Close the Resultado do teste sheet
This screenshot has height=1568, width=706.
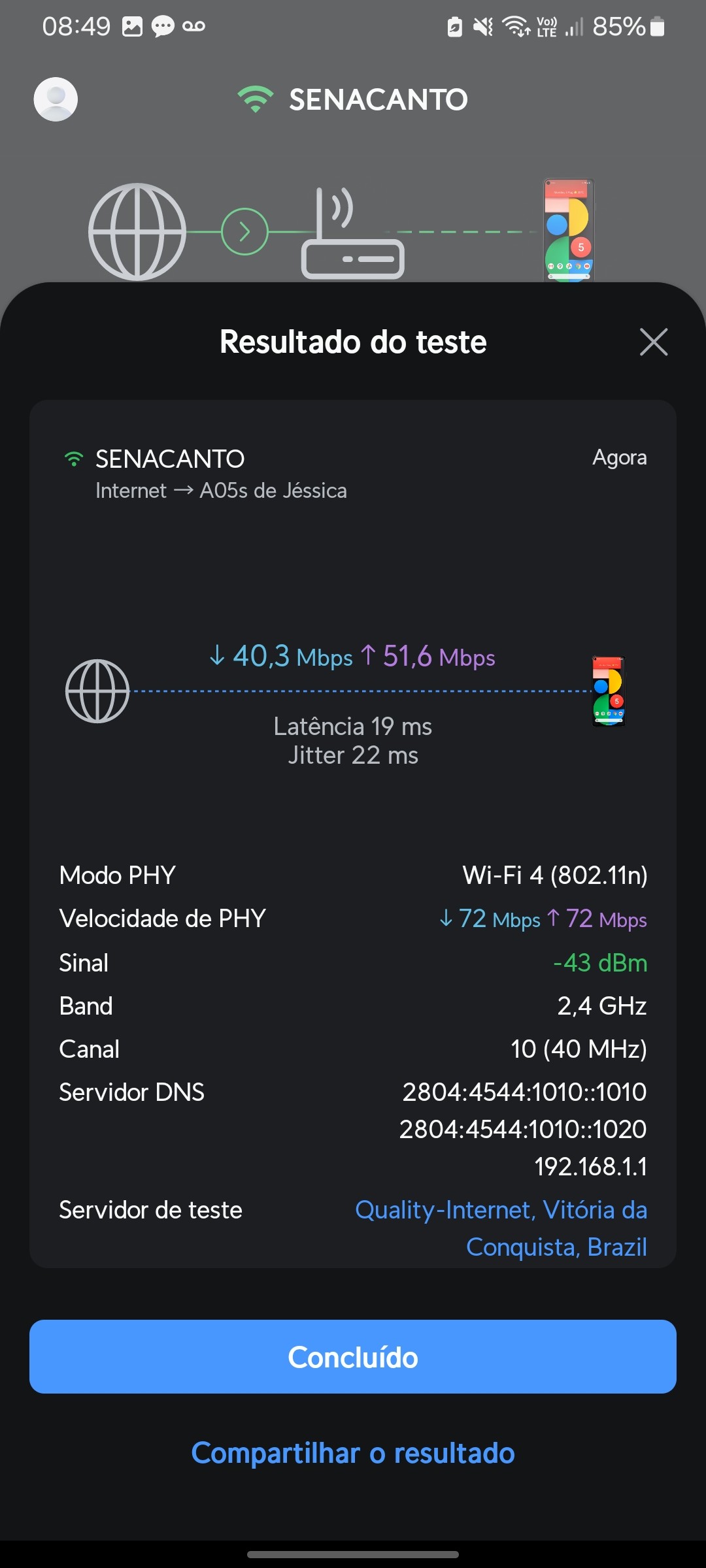(x=653, y=342)
